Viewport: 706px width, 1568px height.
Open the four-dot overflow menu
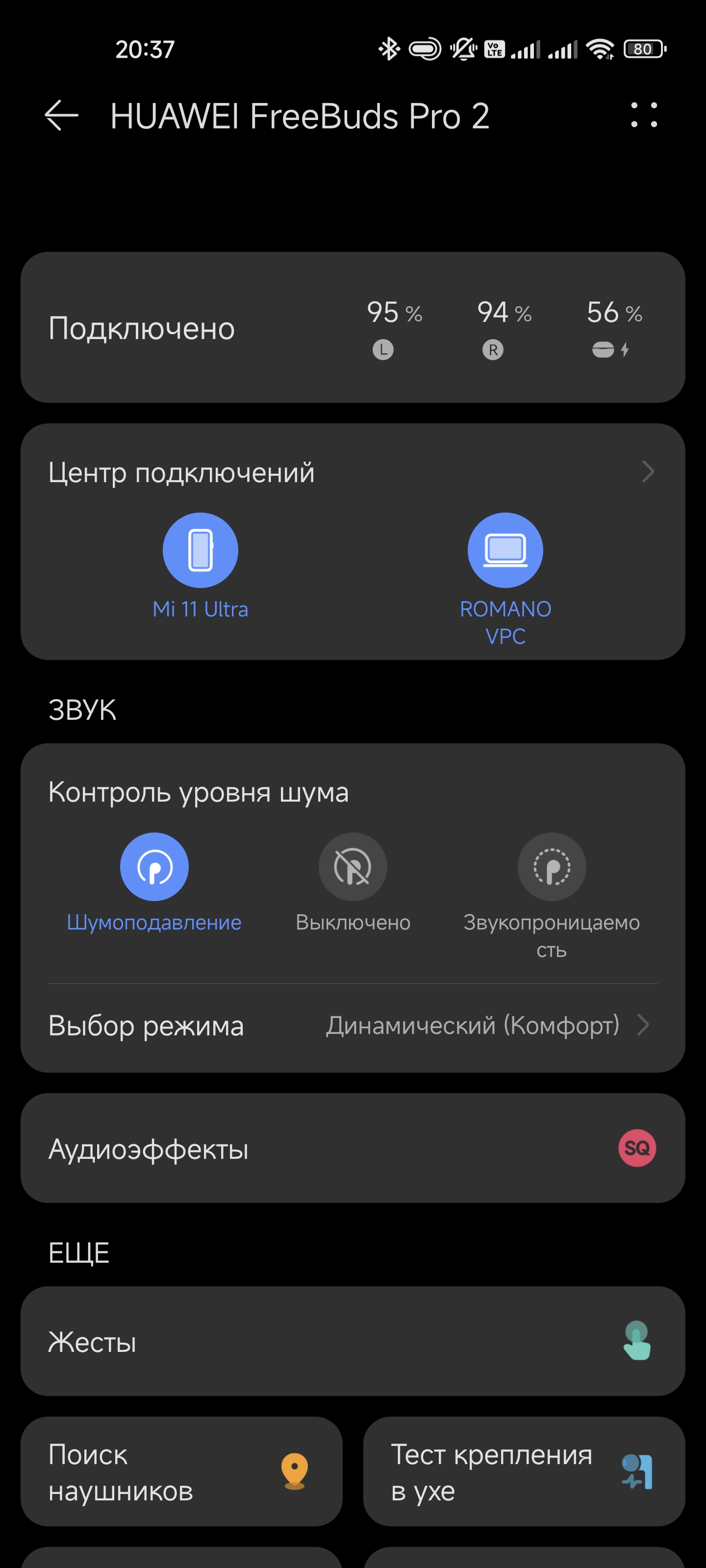[644, 115]
